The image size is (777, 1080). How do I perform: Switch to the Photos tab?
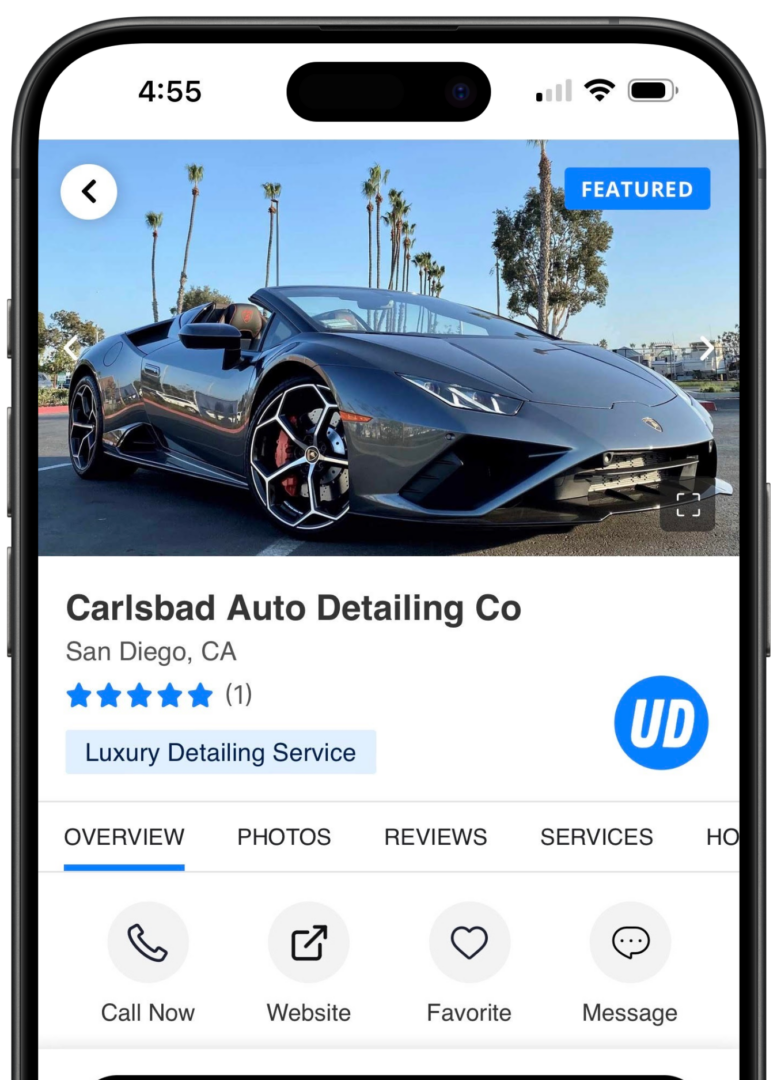point(284,837)
